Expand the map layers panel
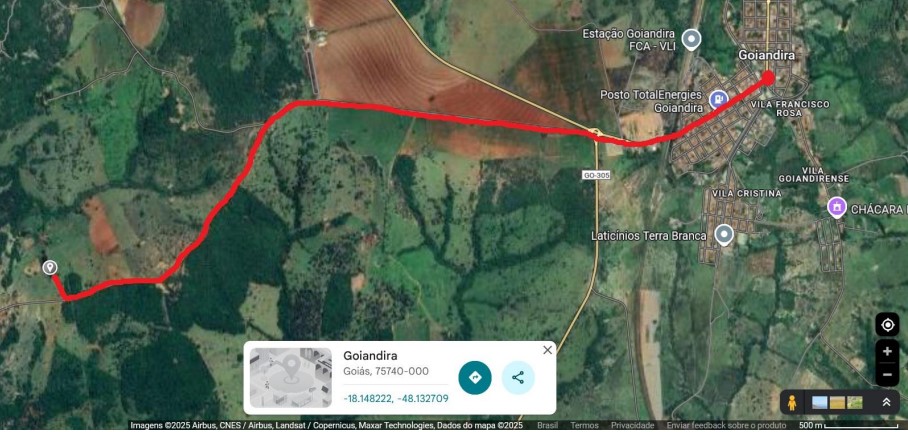Screen dimensions: 908x432 pyautogui.click(x=886, y=402)
